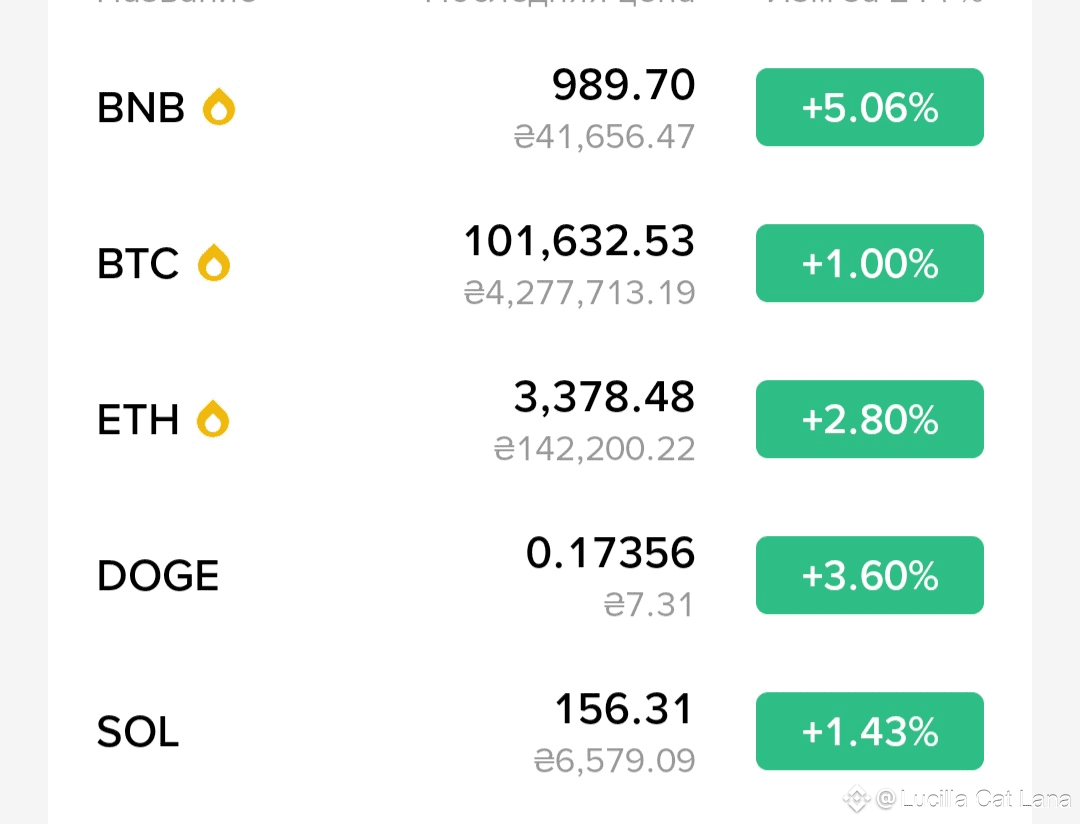Screen dimensions: 1080x824
Task: Tap SOL's +1.43% change badge
Action: pyautogui.click(x=869, y=731)
